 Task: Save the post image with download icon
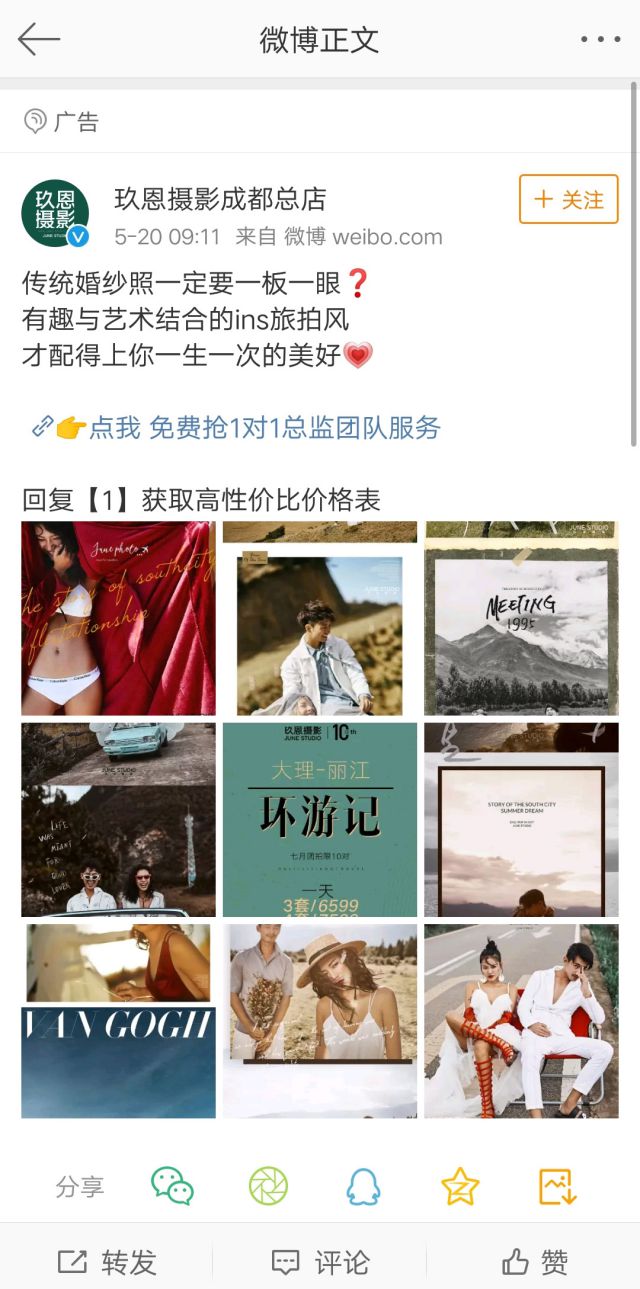click(557, 1186)
